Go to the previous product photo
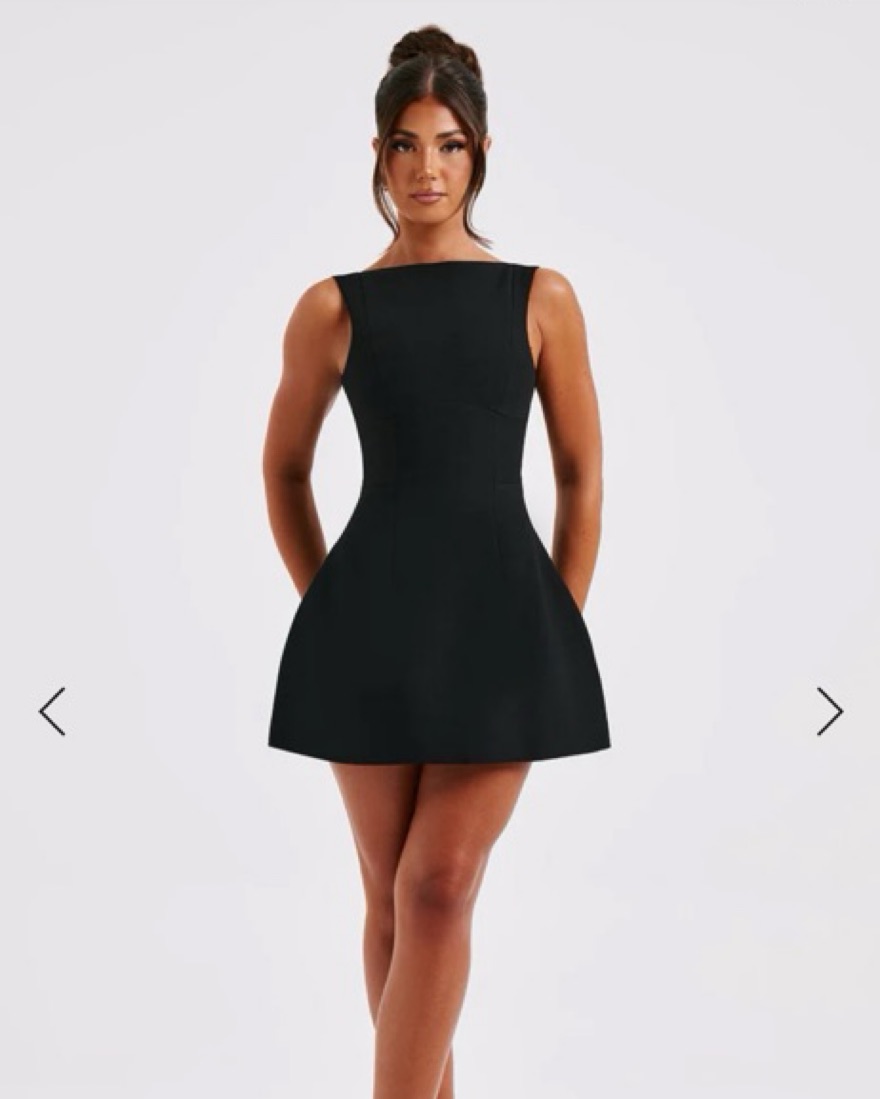880x1099 pixels. tap(52, 712)
